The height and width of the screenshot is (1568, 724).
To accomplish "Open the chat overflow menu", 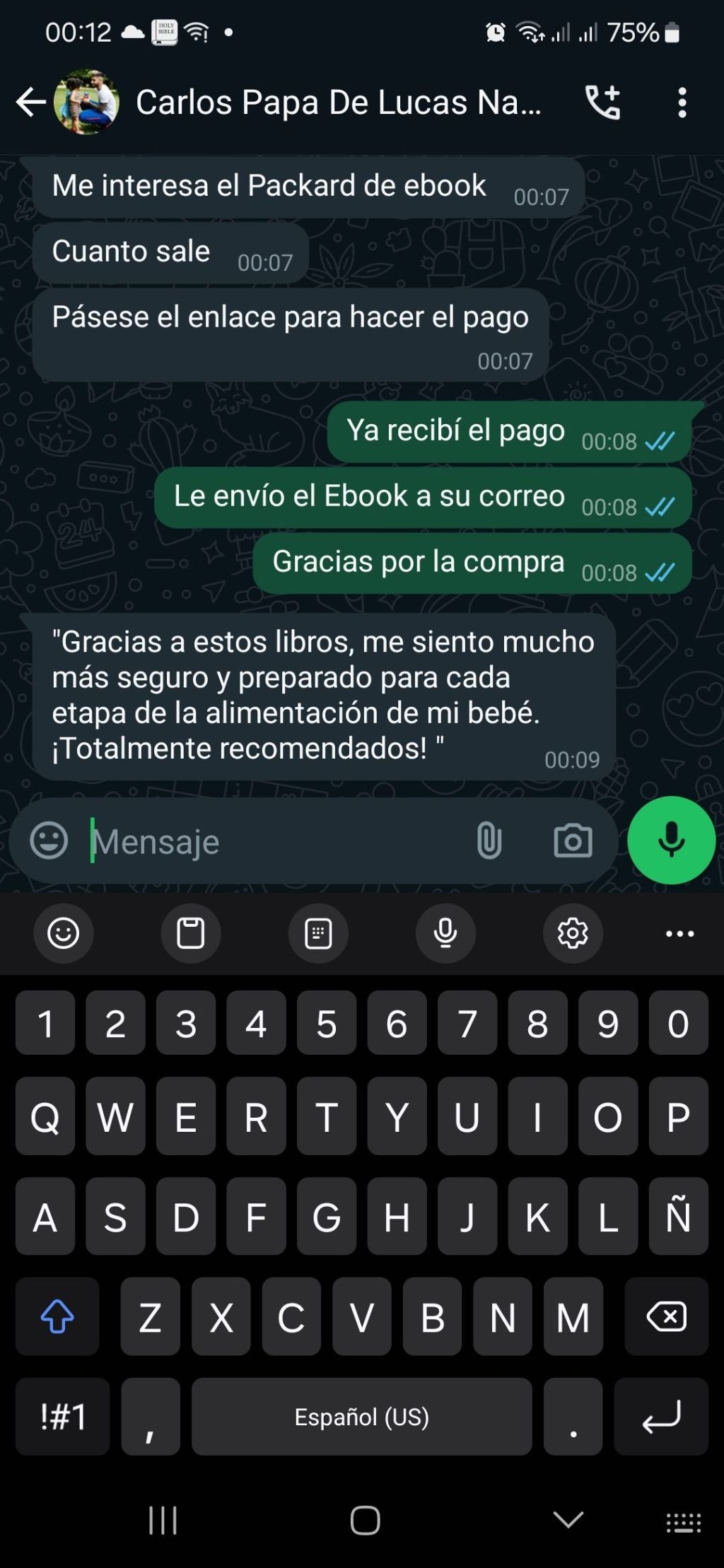I will tap(682, 103).
